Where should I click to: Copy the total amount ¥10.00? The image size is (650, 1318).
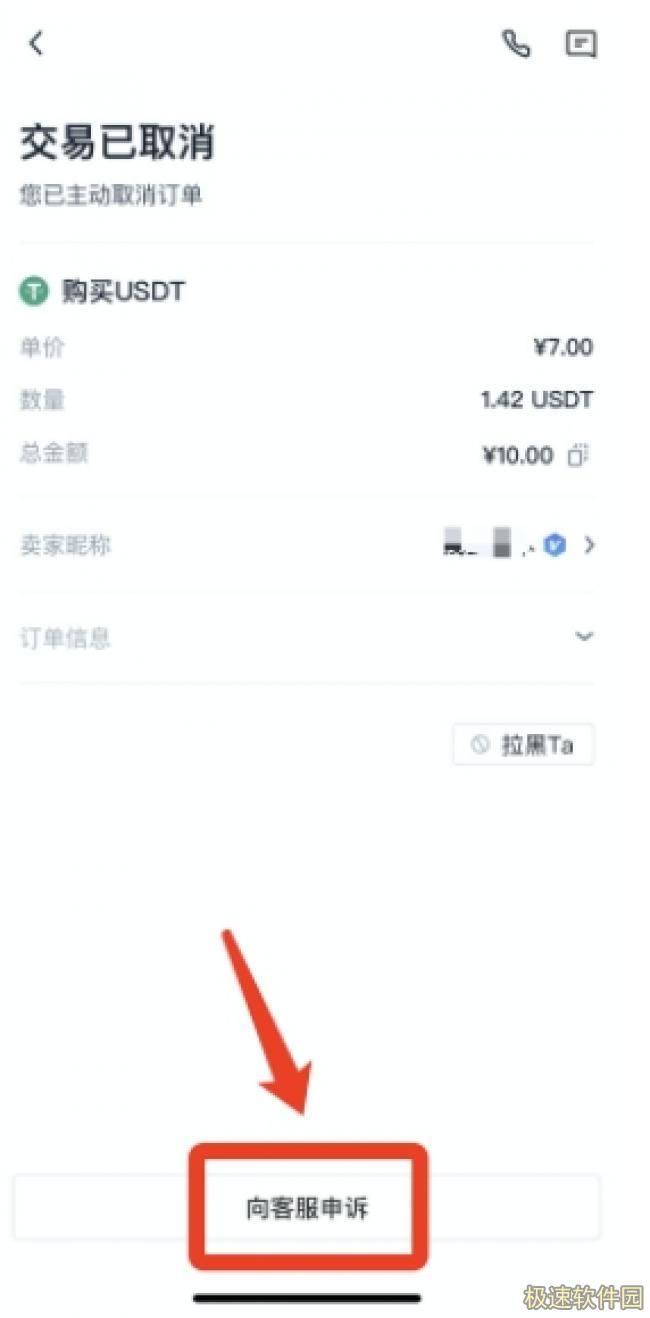click(578, 456)
